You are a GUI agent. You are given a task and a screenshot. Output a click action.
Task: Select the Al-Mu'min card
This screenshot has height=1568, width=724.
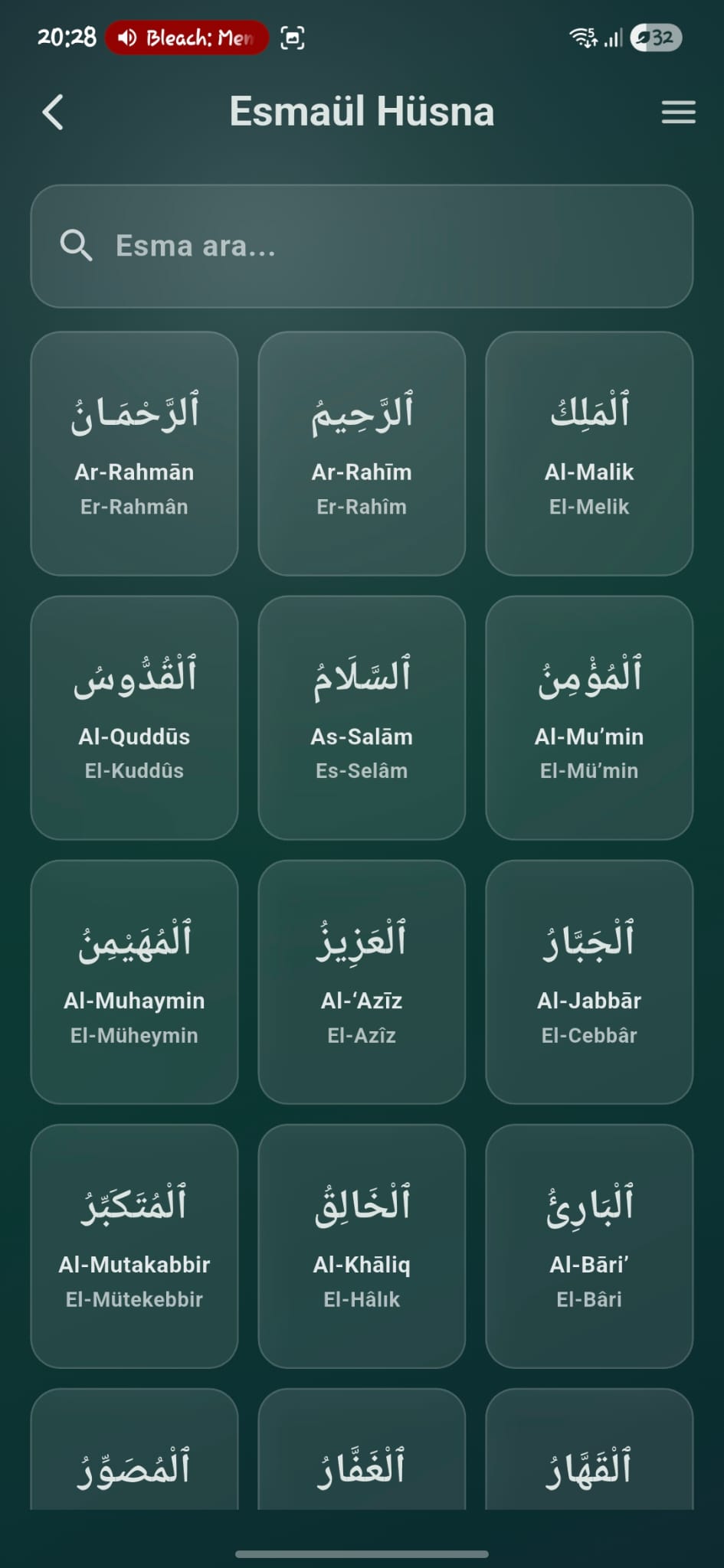589,717
